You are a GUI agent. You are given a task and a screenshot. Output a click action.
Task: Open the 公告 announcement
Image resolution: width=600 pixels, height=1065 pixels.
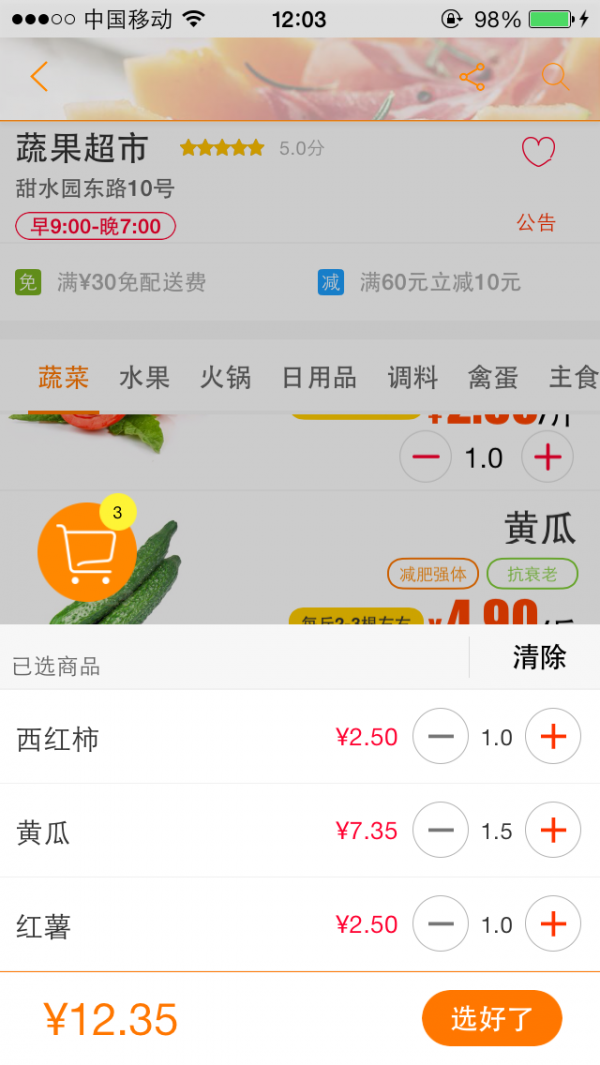click(x=536, y=222)
